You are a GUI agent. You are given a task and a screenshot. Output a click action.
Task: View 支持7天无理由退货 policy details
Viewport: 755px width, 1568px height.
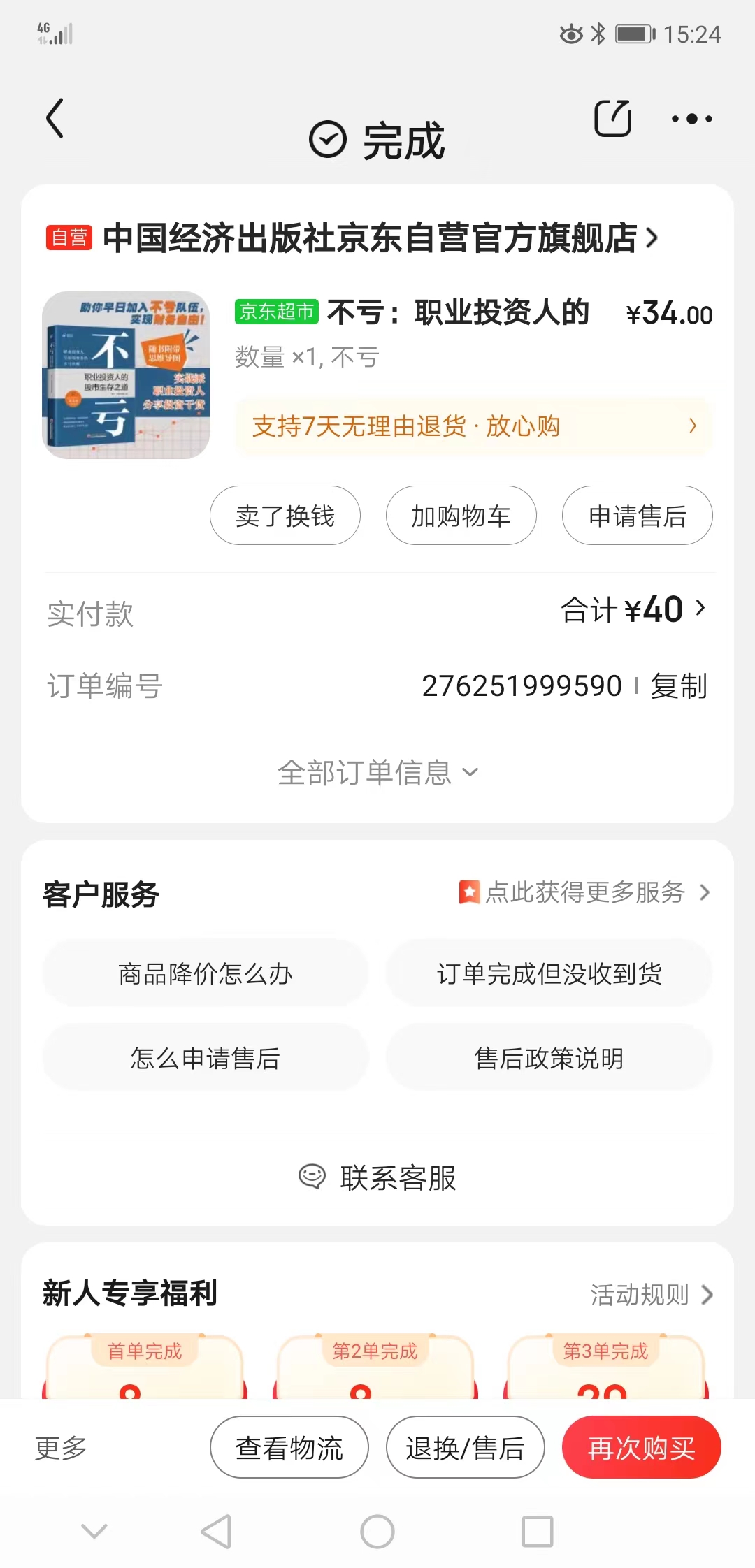[474, 426]
